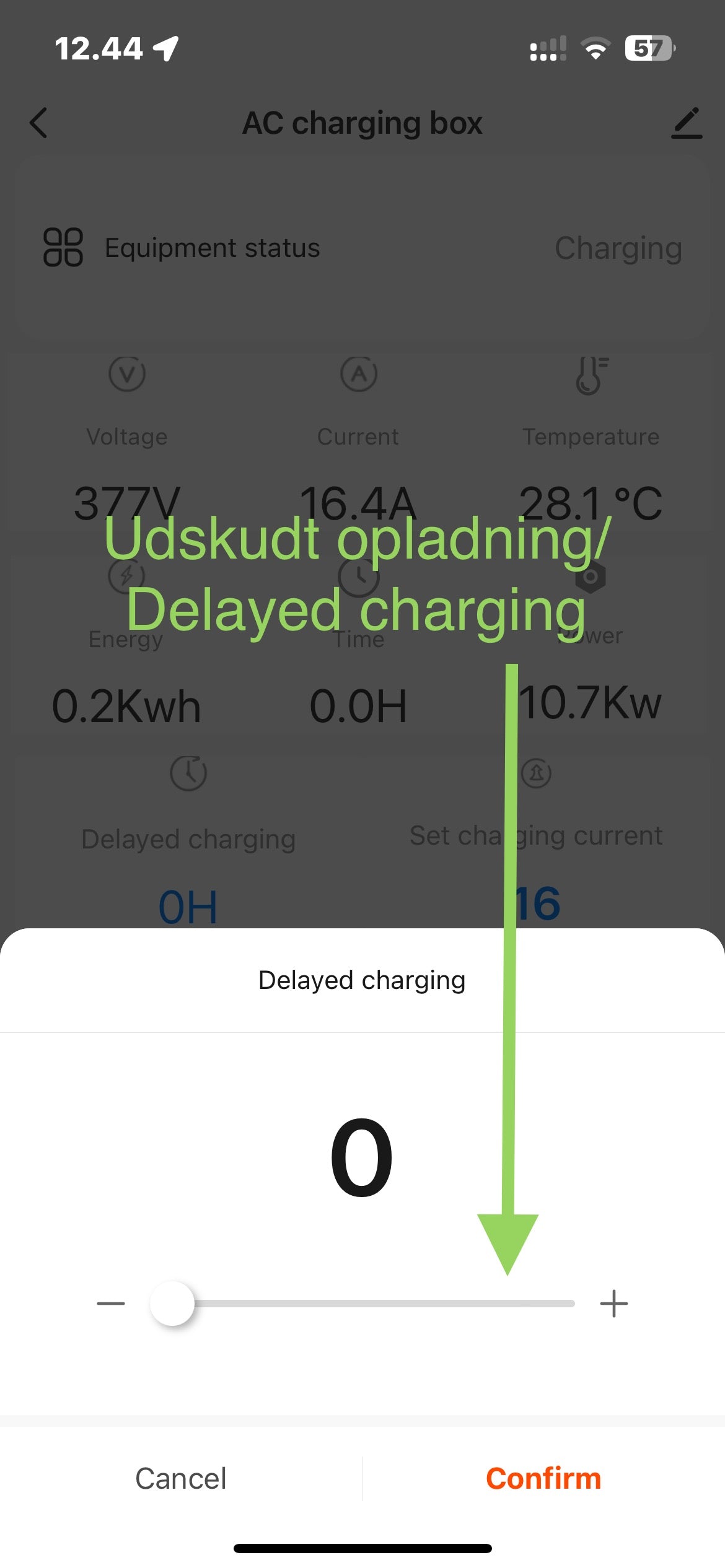Image resolution: width=725 pixels, height=1568 pixels.
Task: Tap the Time clock icon
Action: coord(358,576)
